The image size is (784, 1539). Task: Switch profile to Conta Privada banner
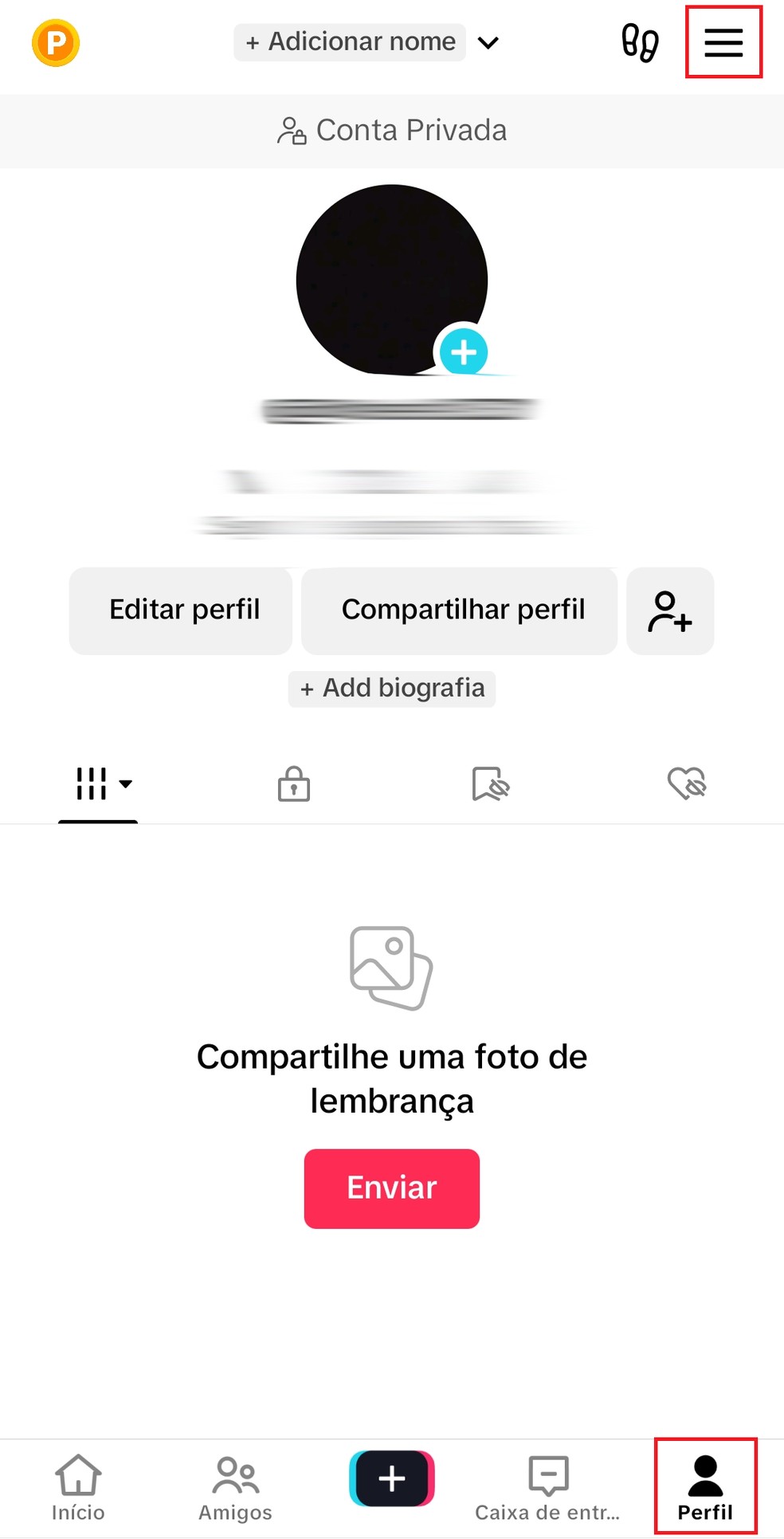(x=392, y=130)
